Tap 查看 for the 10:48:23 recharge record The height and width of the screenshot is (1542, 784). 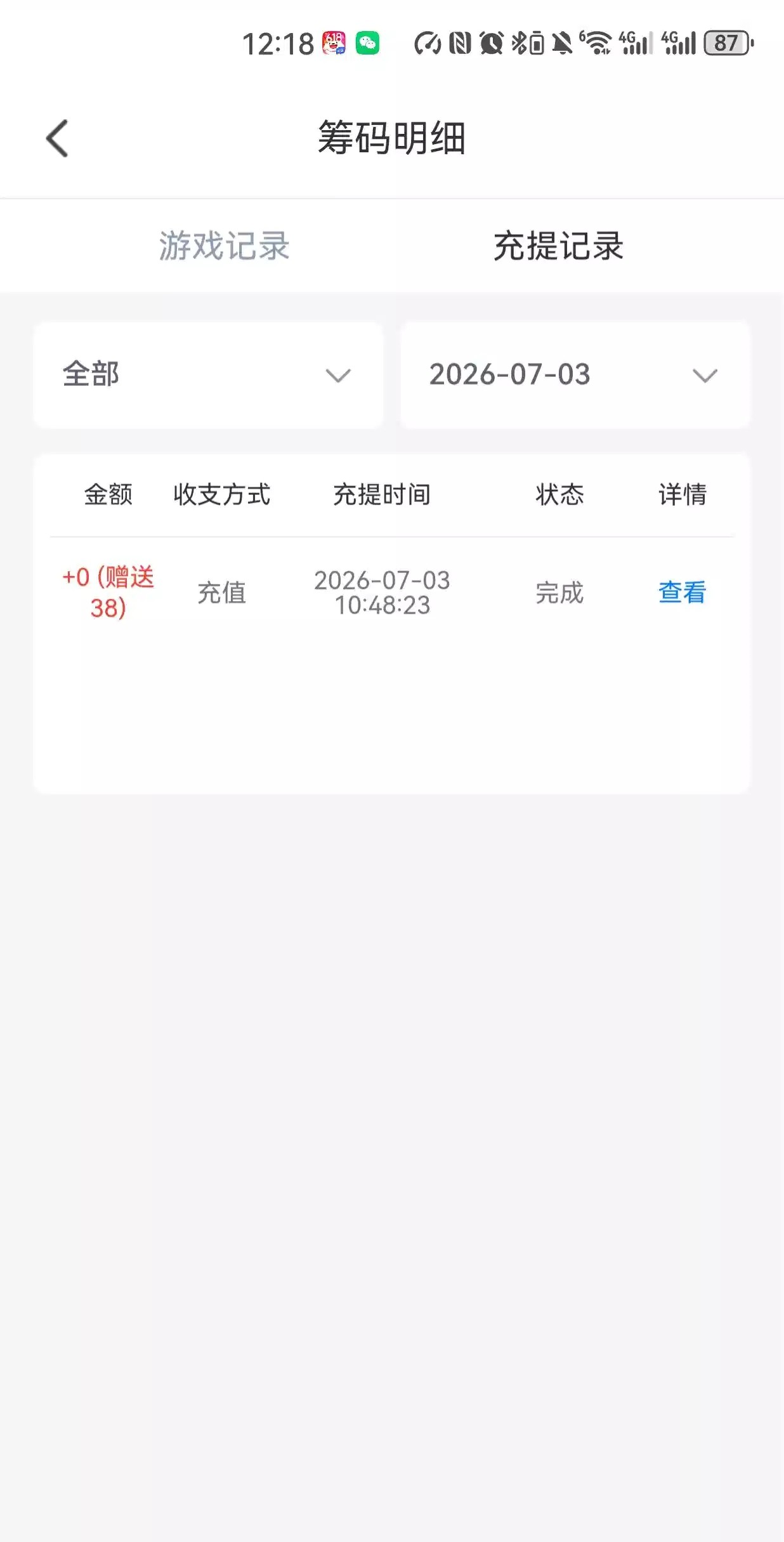coord(683,593)
